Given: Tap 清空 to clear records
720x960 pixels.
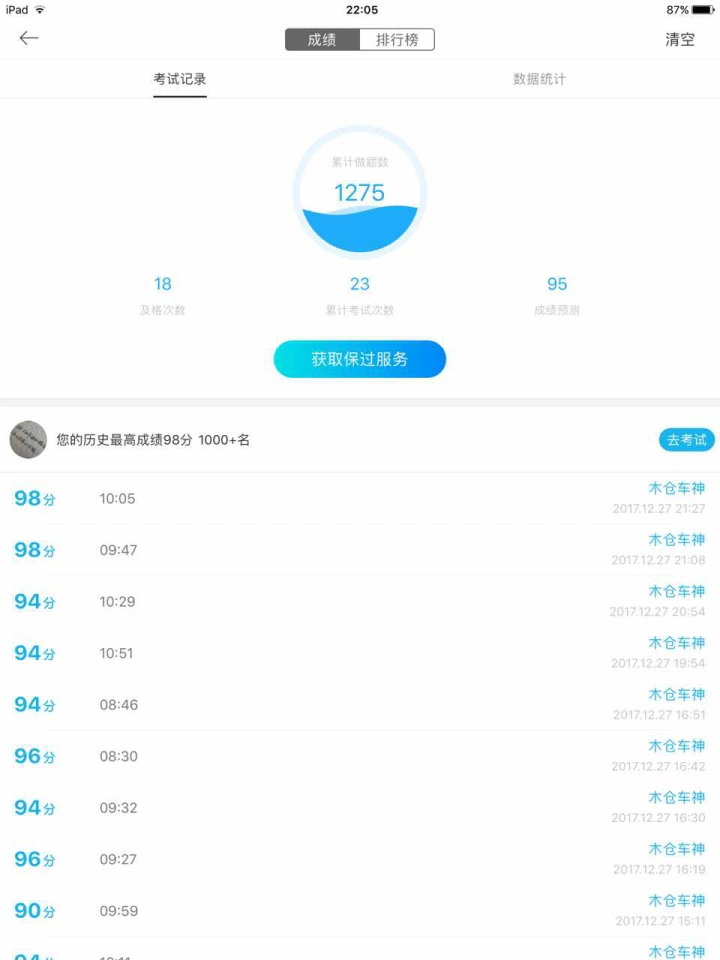Looking at the screenshot, I should pos(680,40).
